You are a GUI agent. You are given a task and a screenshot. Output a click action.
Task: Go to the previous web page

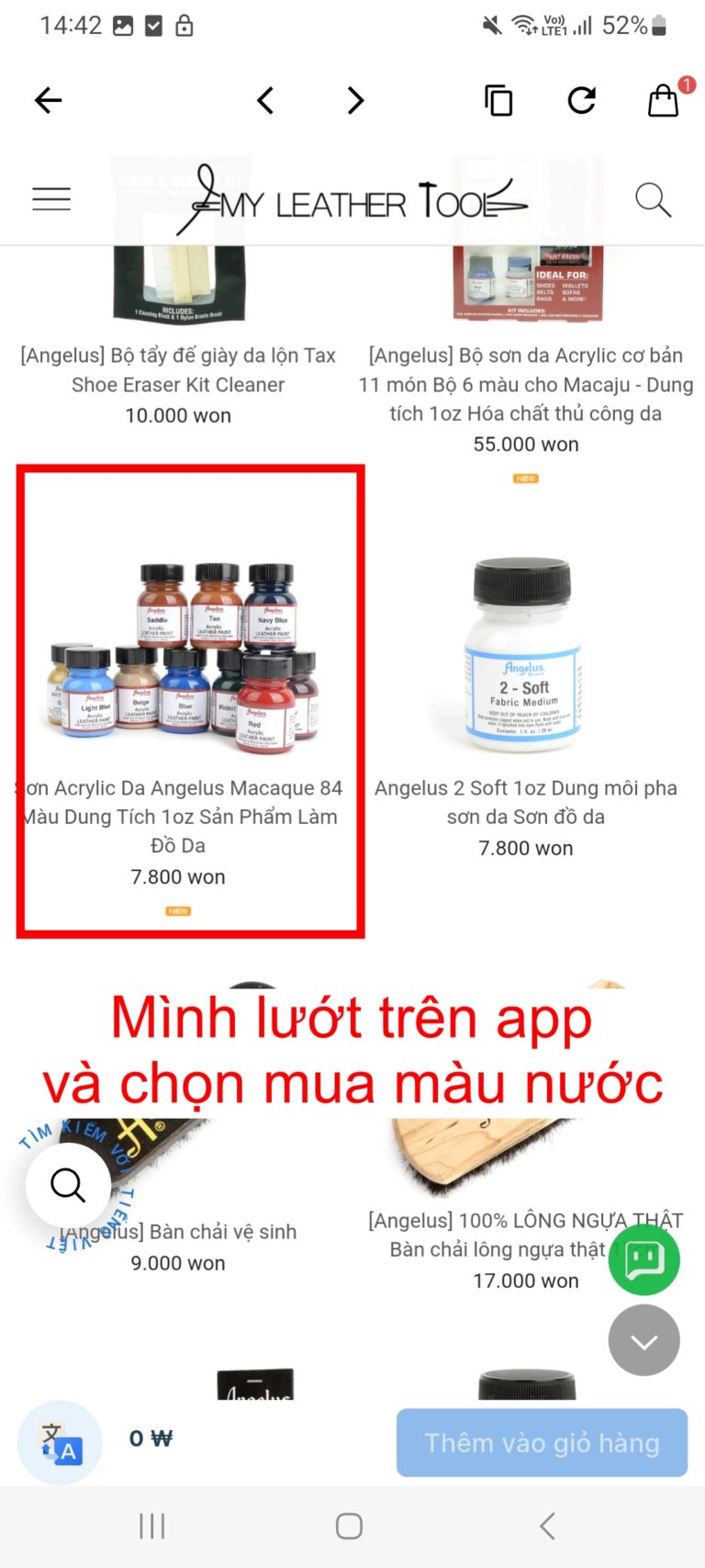click(x=266, y=100)
